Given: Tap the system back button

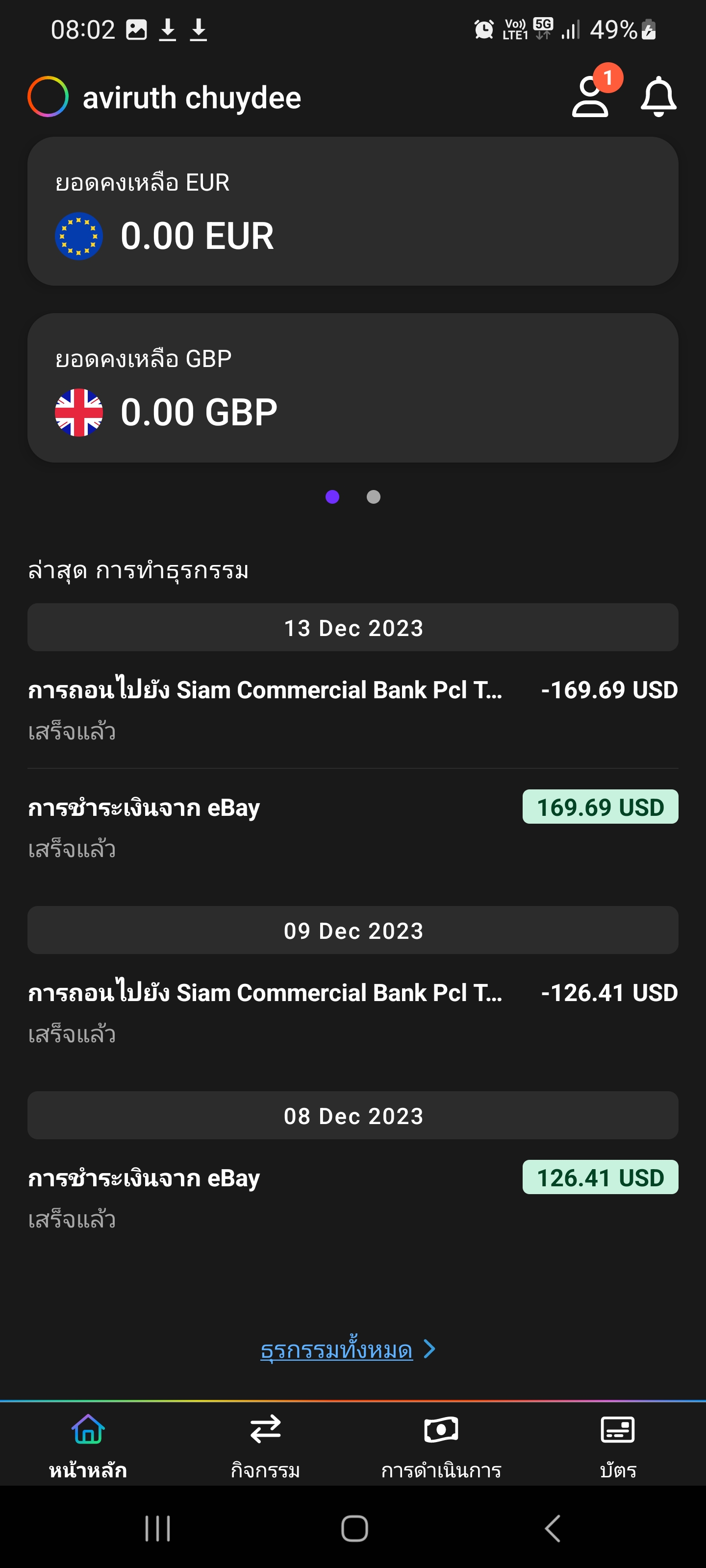Looking at the screenshot, I should pos(552,1528).
